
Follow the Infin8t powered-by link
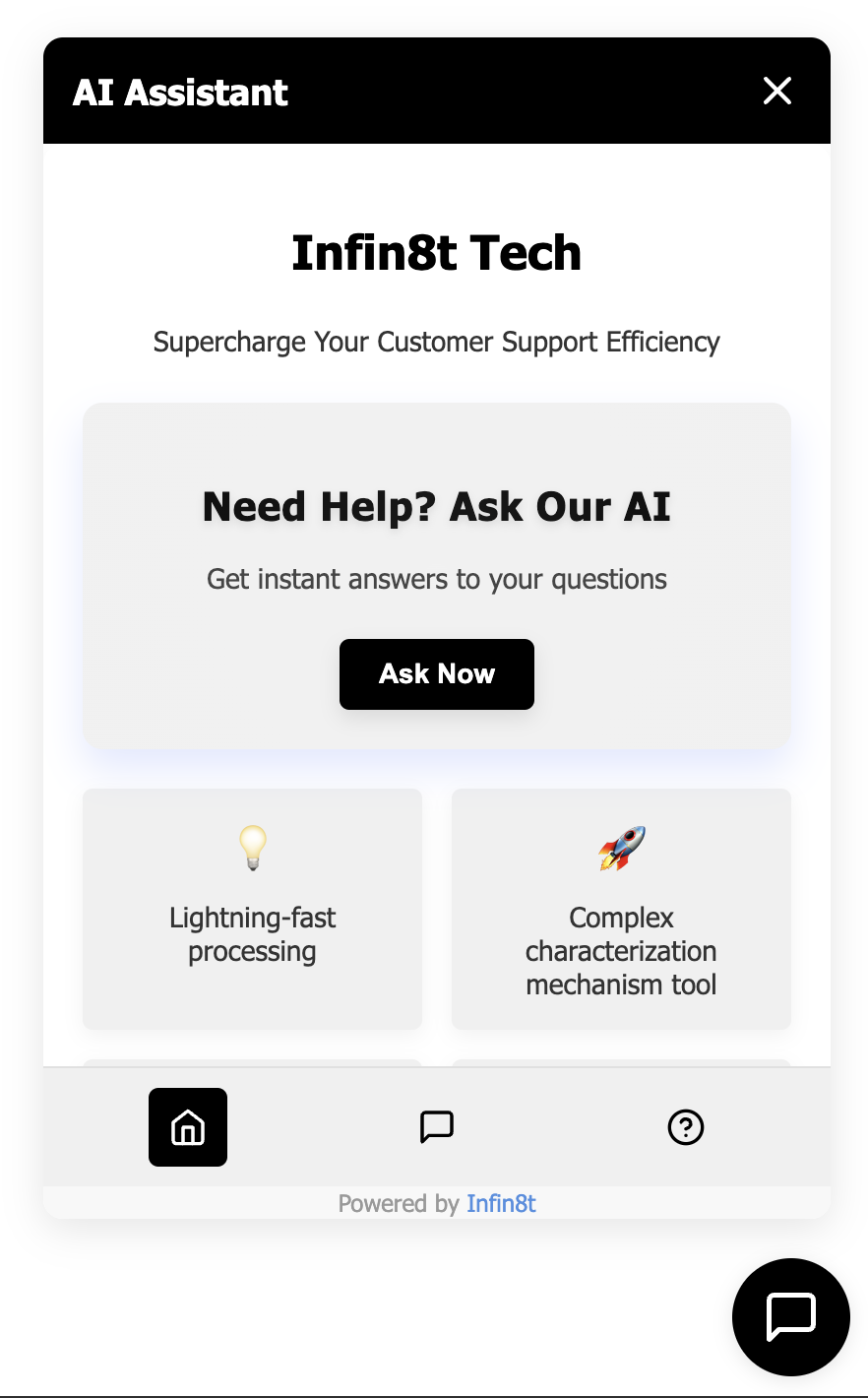click(x=501, y=1203)
